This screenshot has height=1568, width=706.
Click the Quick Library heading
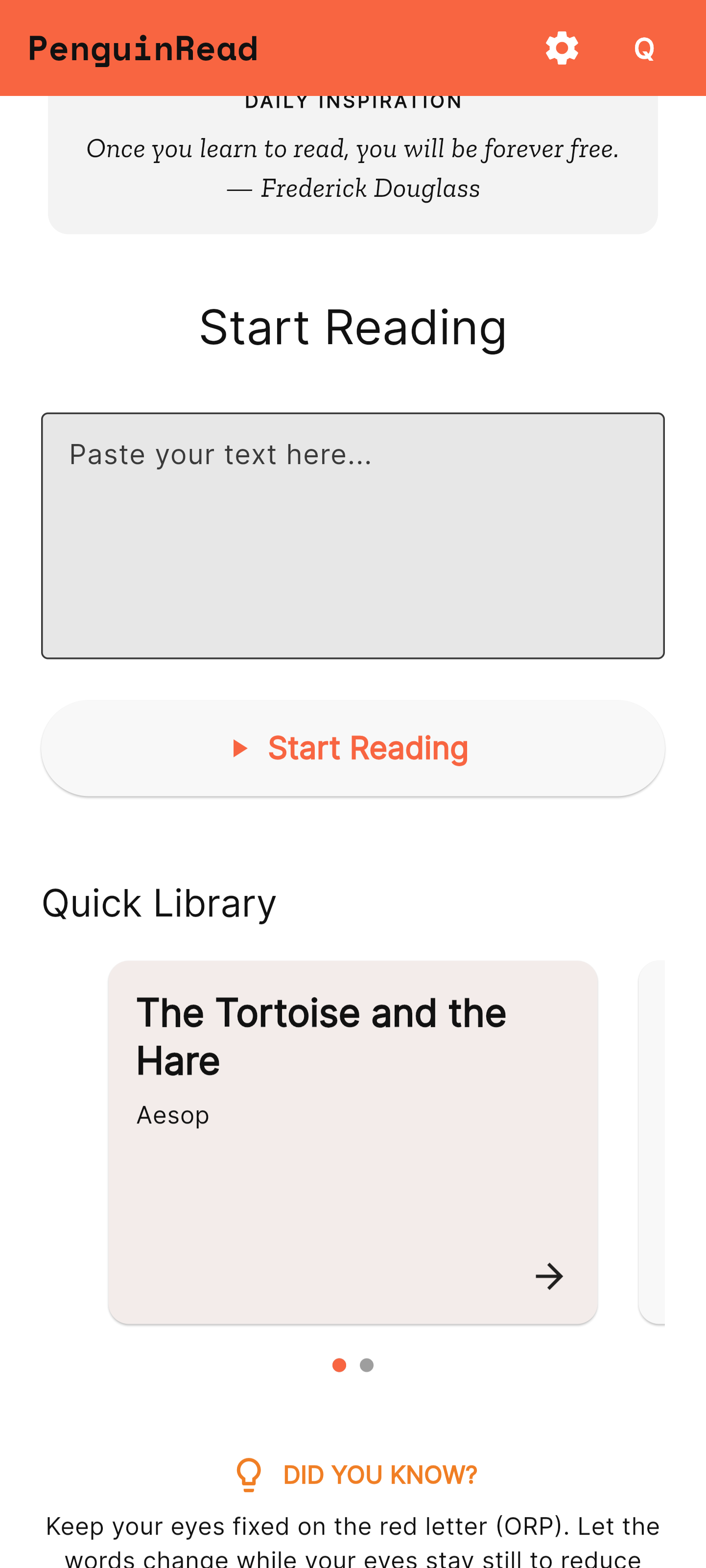pos(158,903)
